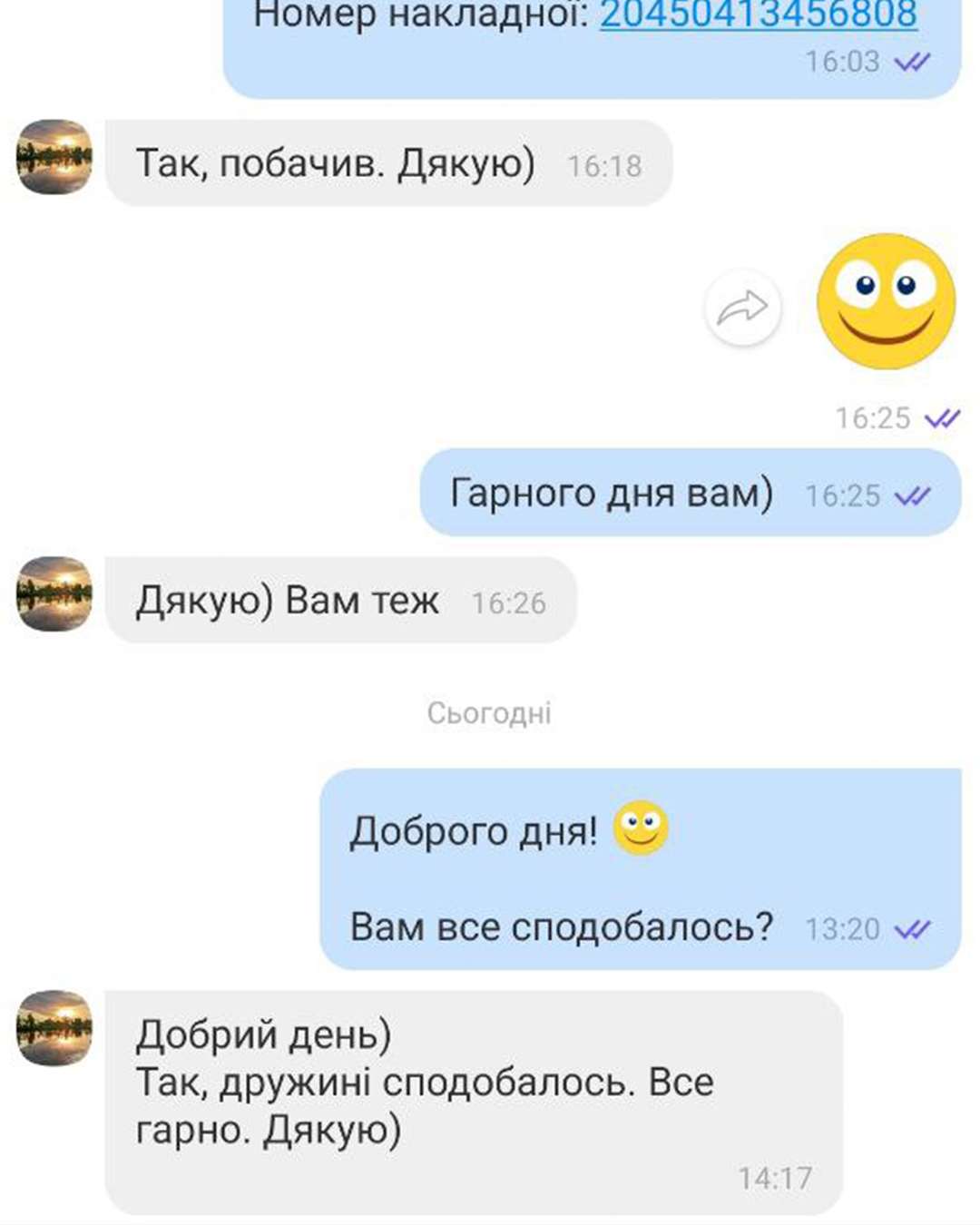980x1225 pixels.
Task: Open sender profile next to "Дякую) Вам теж"
Action: (x=54, y=593)
